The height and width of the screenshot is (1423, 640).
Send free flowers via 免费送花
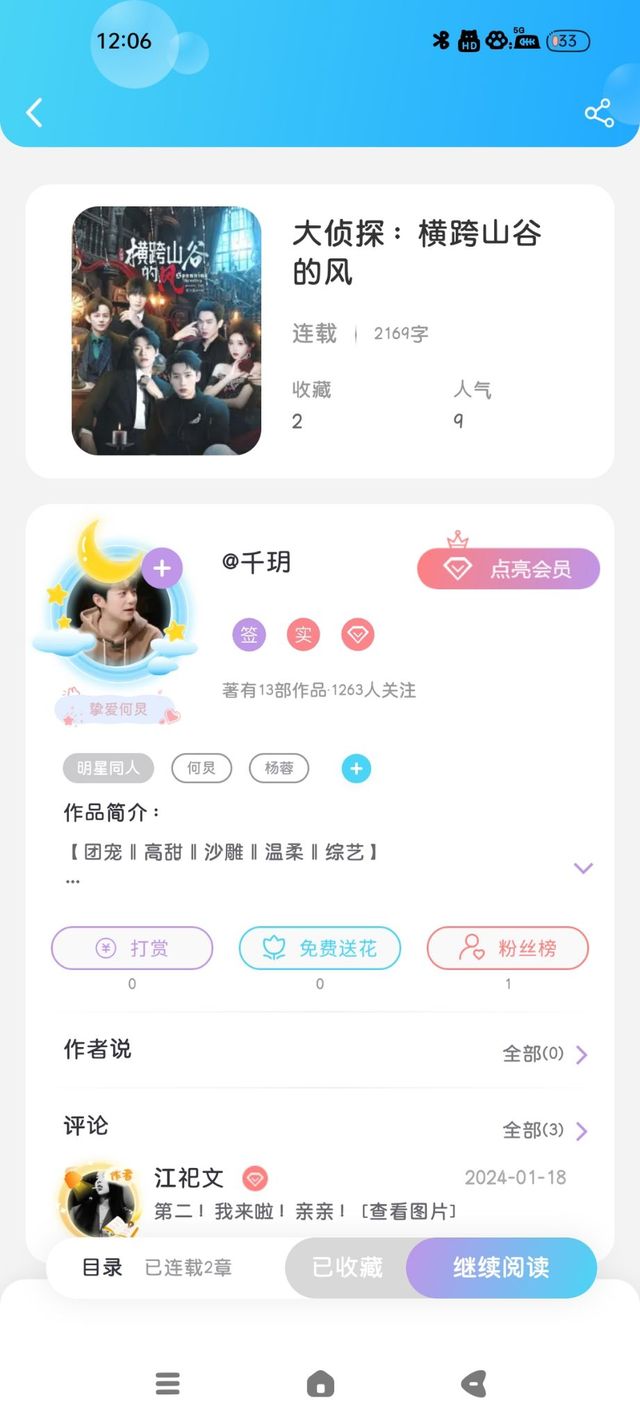320,948
